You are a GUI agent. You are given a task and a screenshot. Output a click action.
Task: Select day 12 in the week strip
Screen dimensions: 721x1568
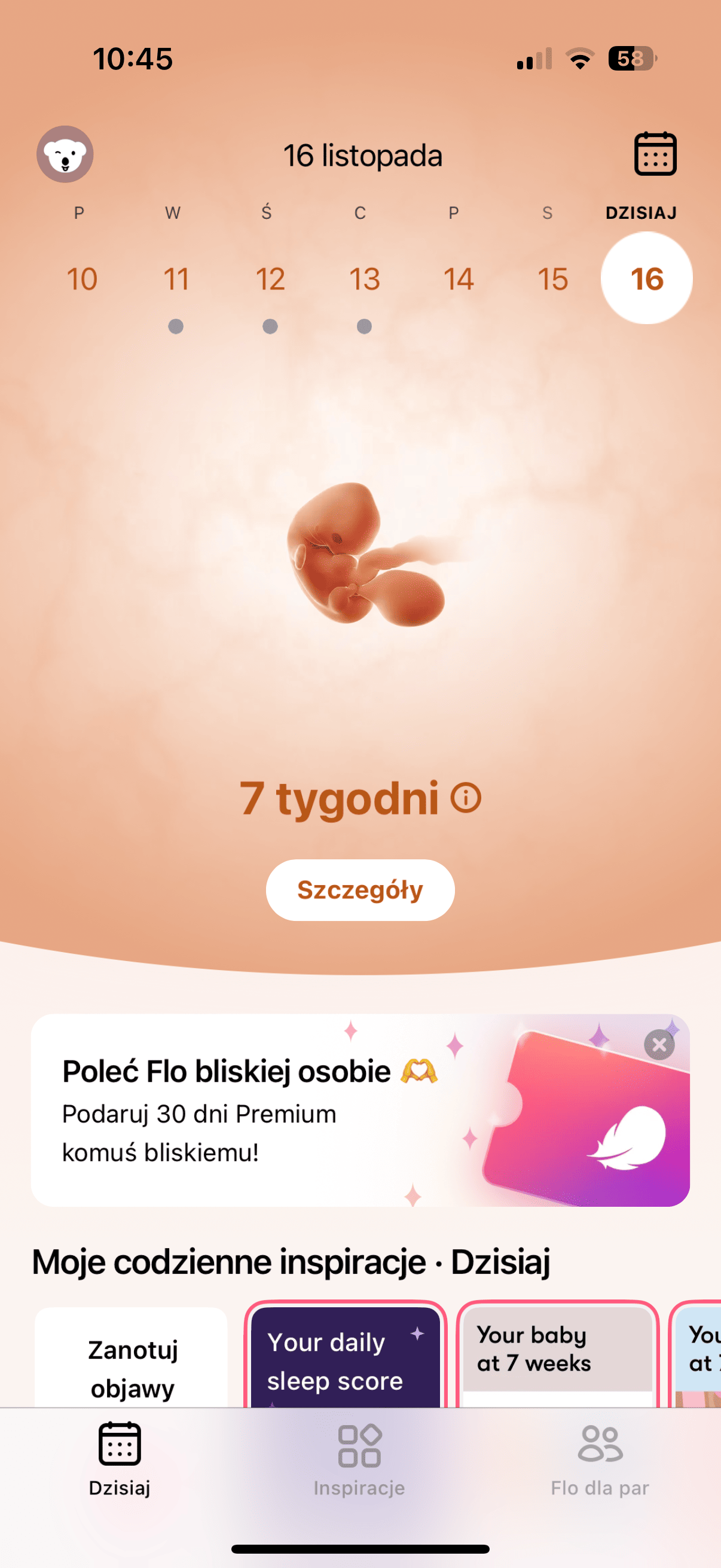coord(270,279)
